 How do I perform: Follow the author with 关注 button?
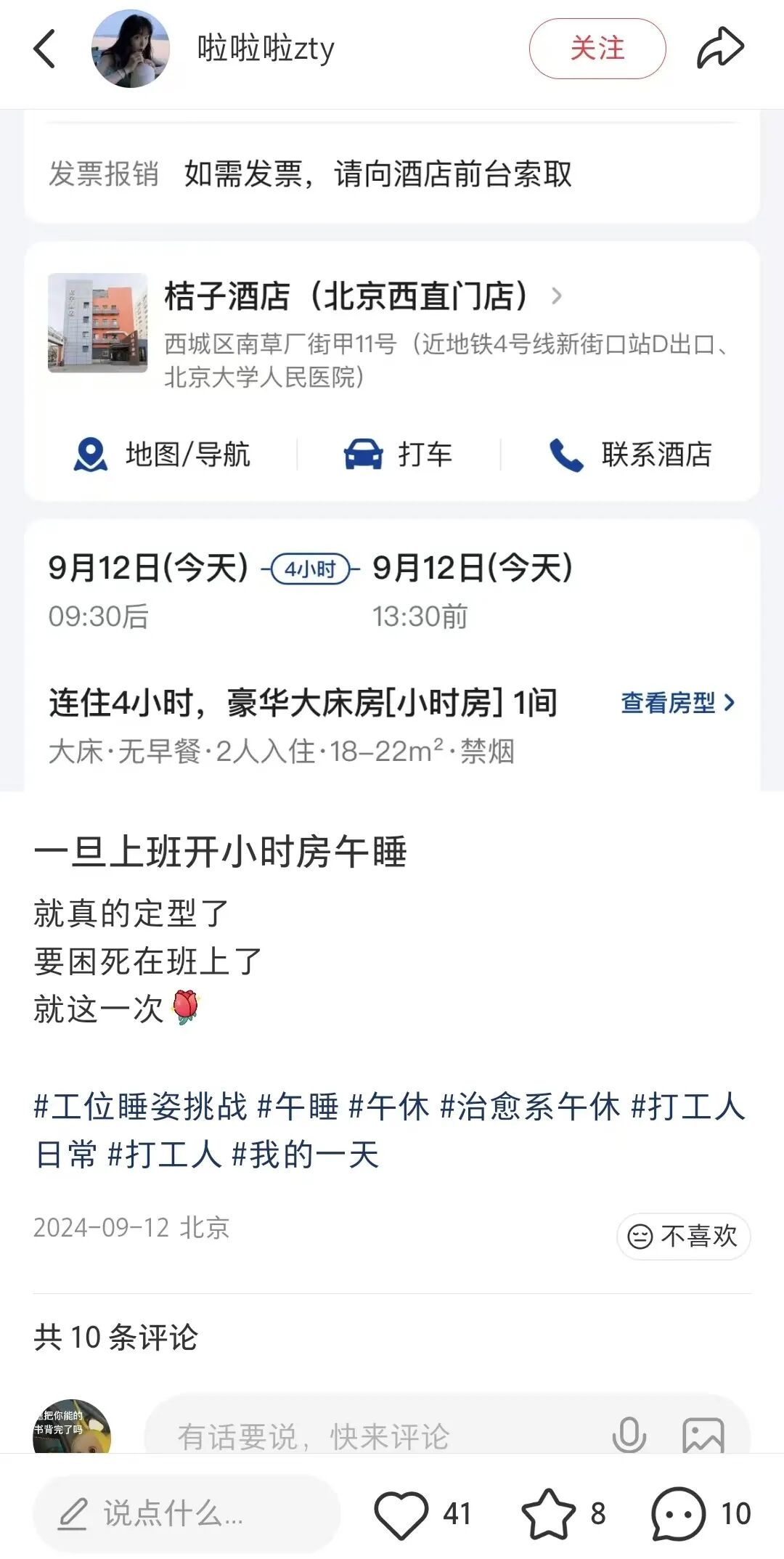(x=597, y=49)
